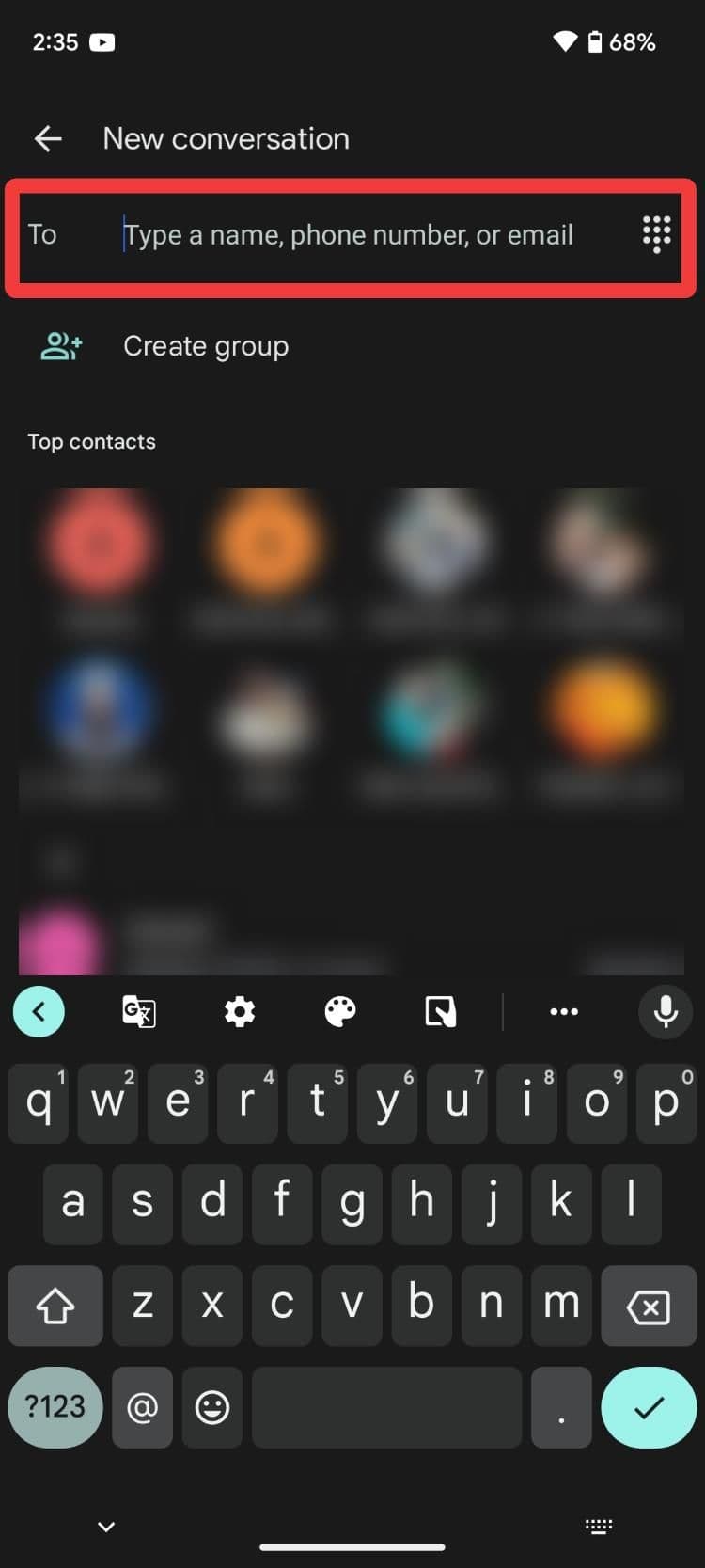Viewport: 705px width, 1568px height.
Task: Open keyboard settings gear
Action: tap(240, 1012)
